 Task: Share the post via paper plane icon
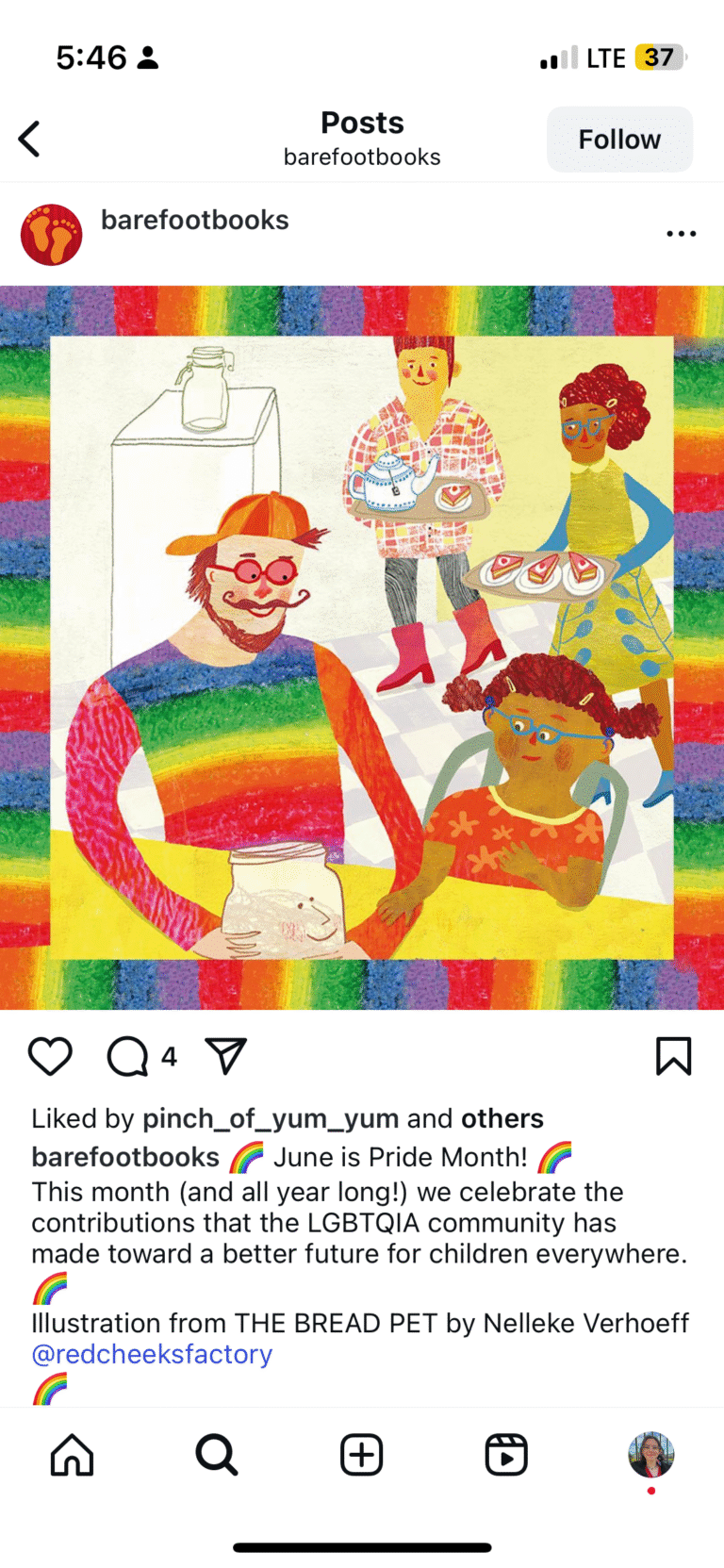point(226,1056)
